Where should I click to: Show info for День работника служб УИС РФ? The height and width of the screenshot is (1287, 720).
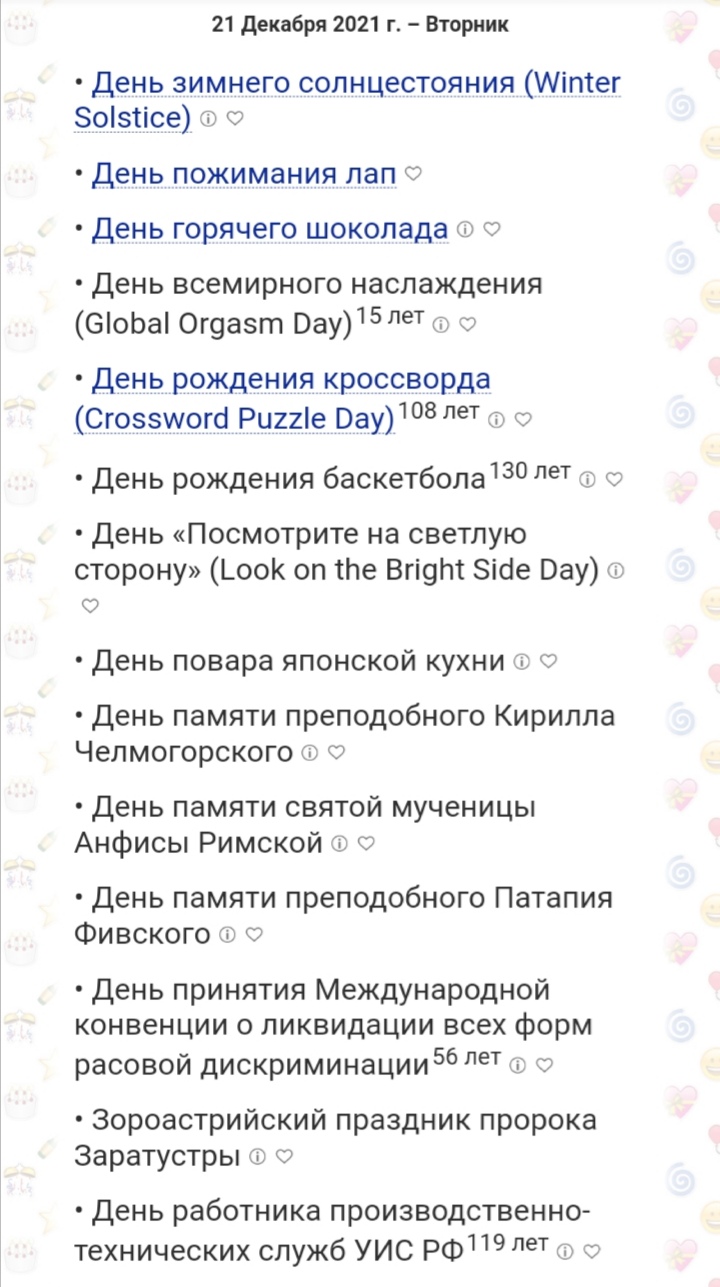coord(565,1251)
